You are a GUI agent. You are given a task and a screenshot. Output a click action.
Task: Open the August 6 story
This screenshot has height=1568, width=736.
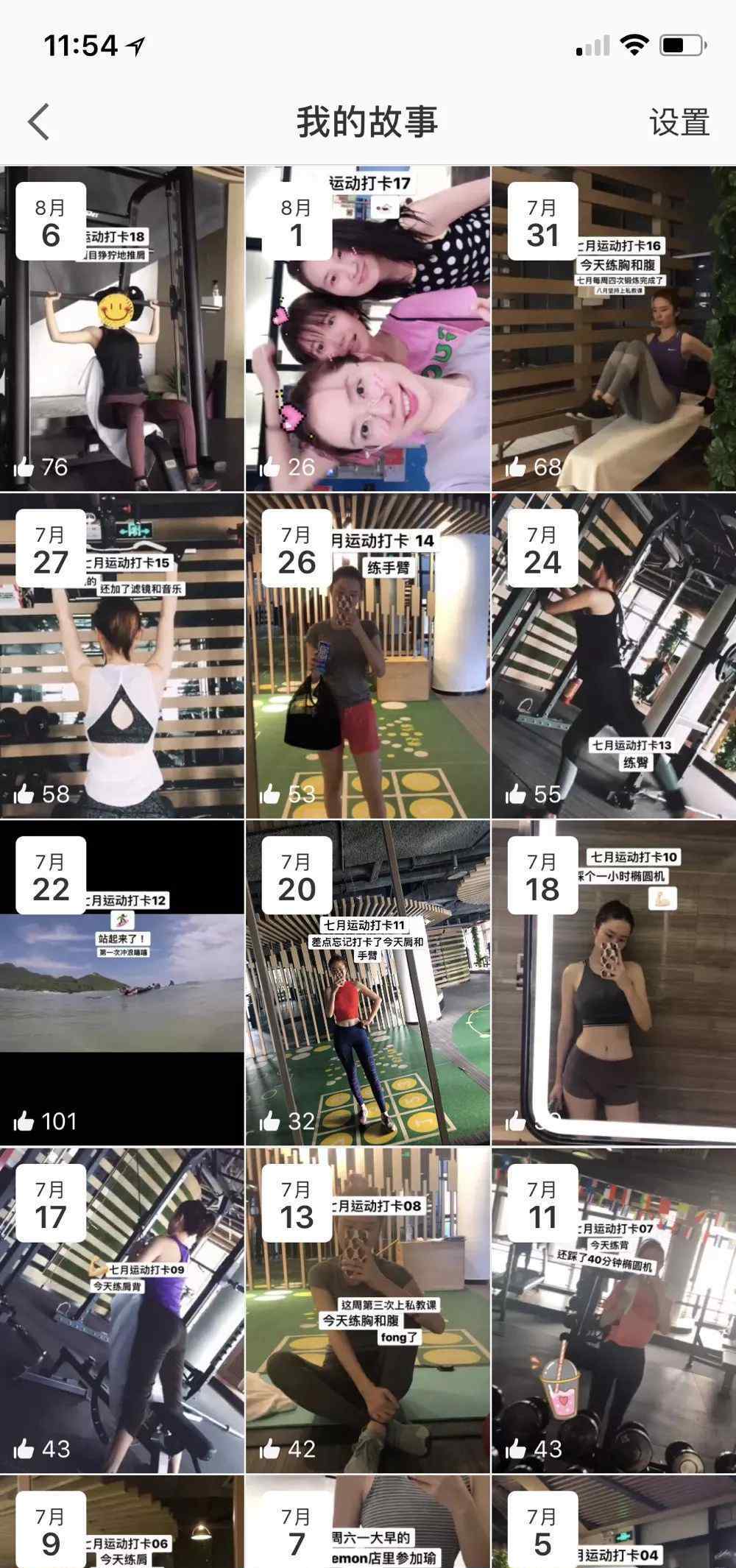click(121, 329)
